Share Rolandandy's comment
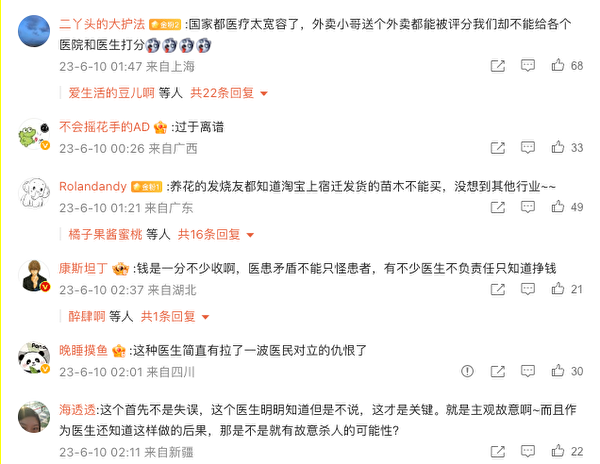The image size is (600, 464). click(498, 208)
